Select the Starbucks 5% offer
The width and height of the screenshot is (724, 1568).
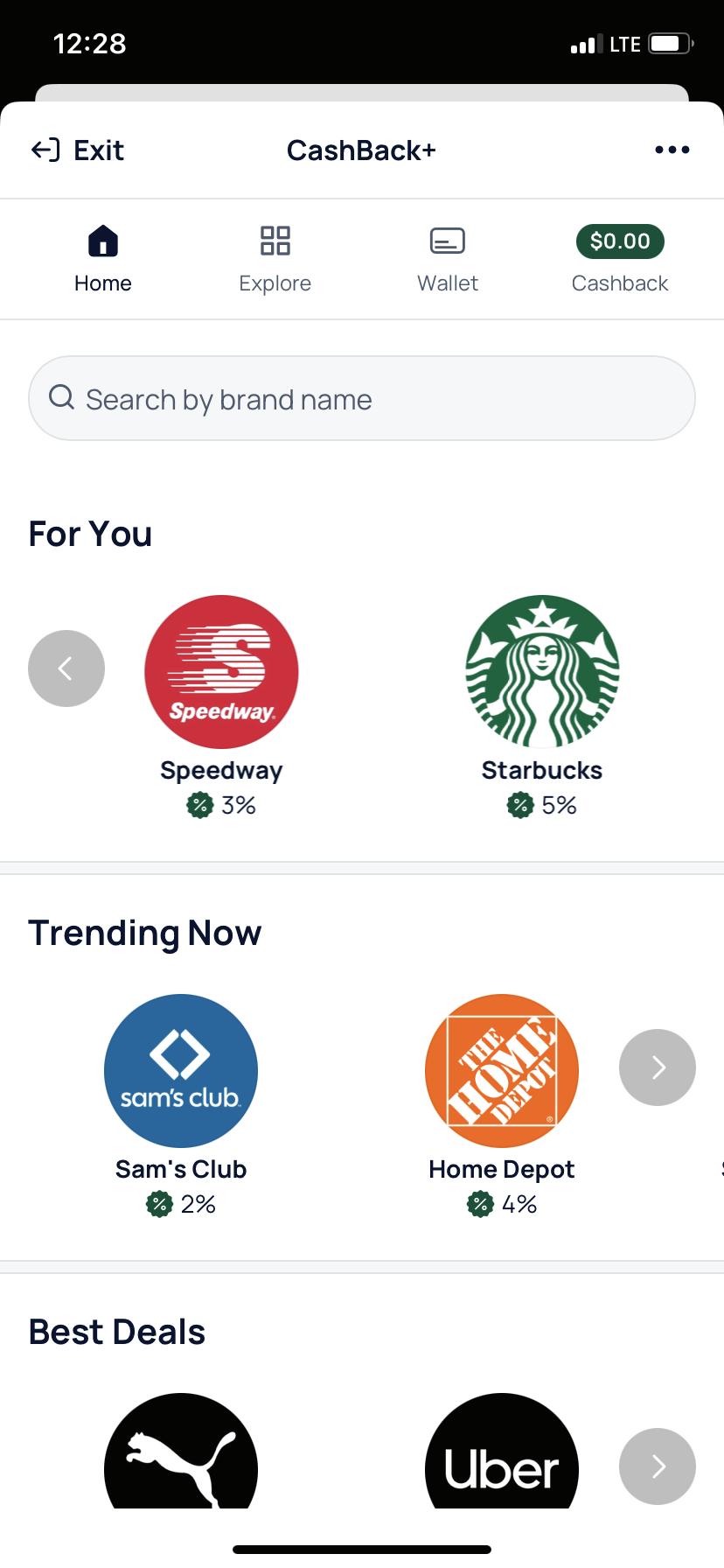[x=542, y=672]
